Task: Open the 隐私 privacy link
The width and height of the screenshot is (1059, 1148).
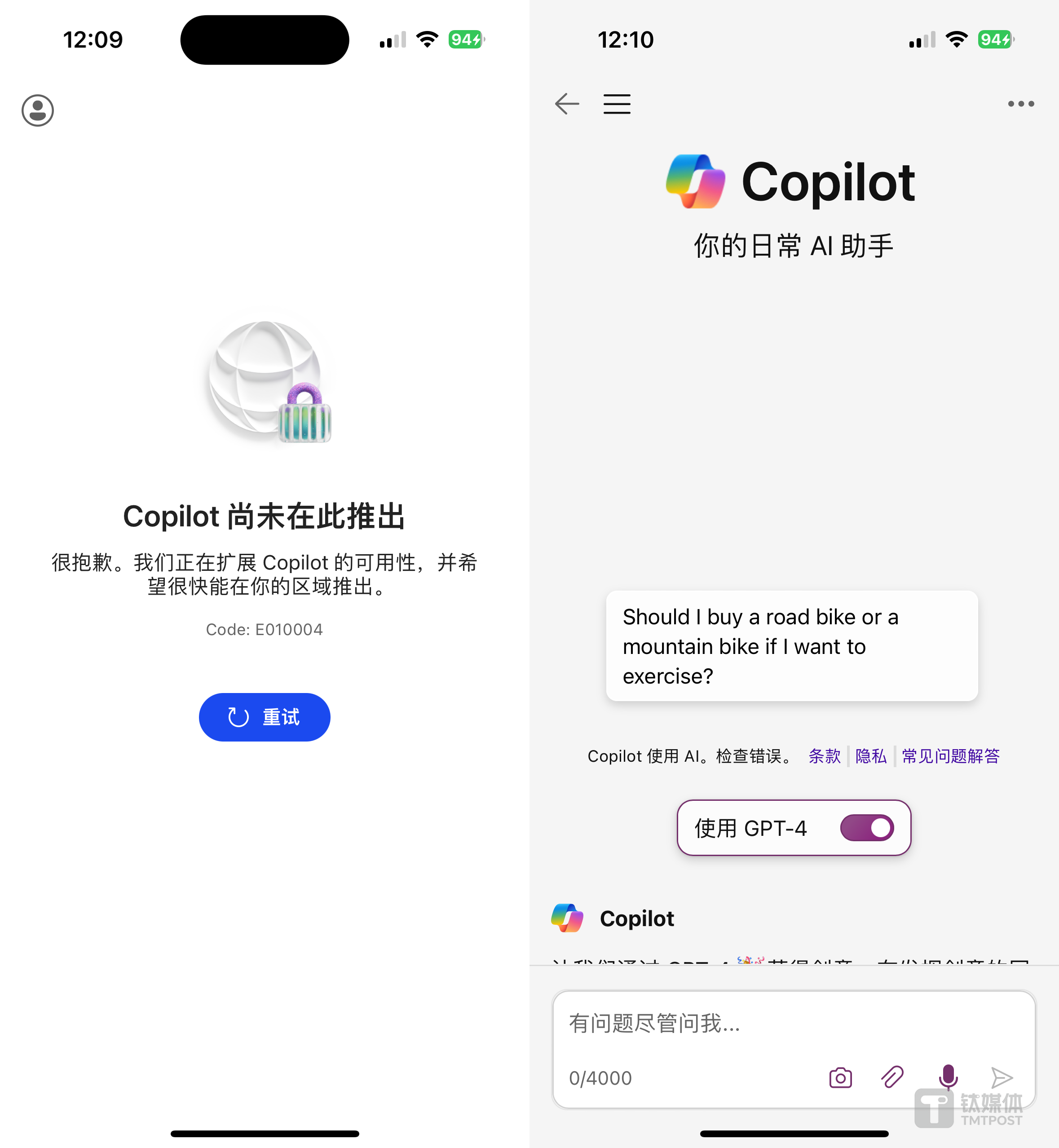Action: (870, 756)
